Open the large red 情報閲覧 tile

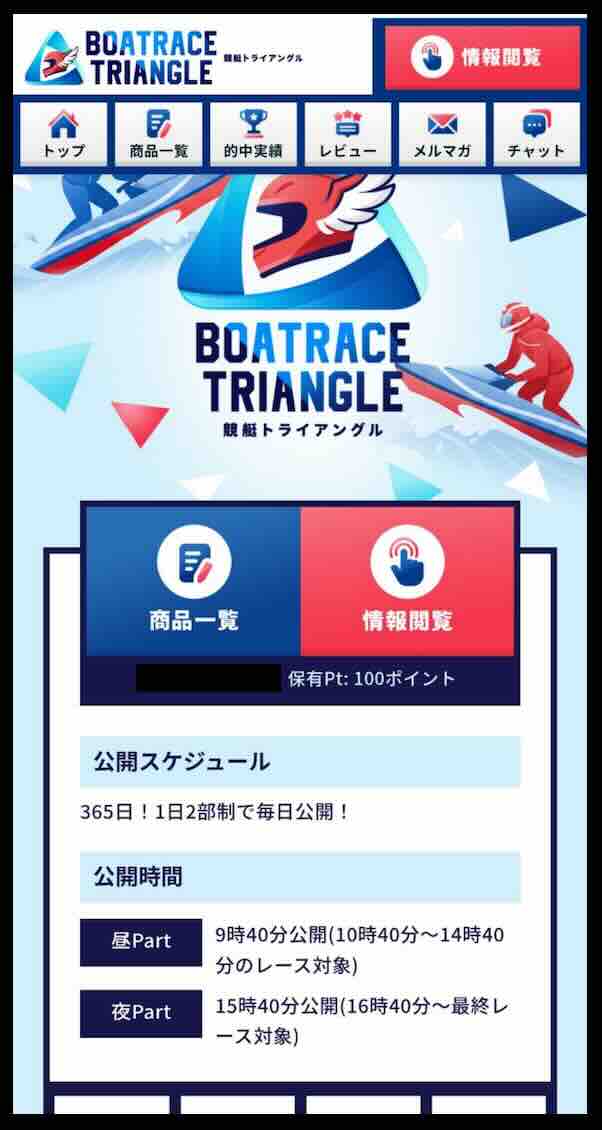(407, 582)
